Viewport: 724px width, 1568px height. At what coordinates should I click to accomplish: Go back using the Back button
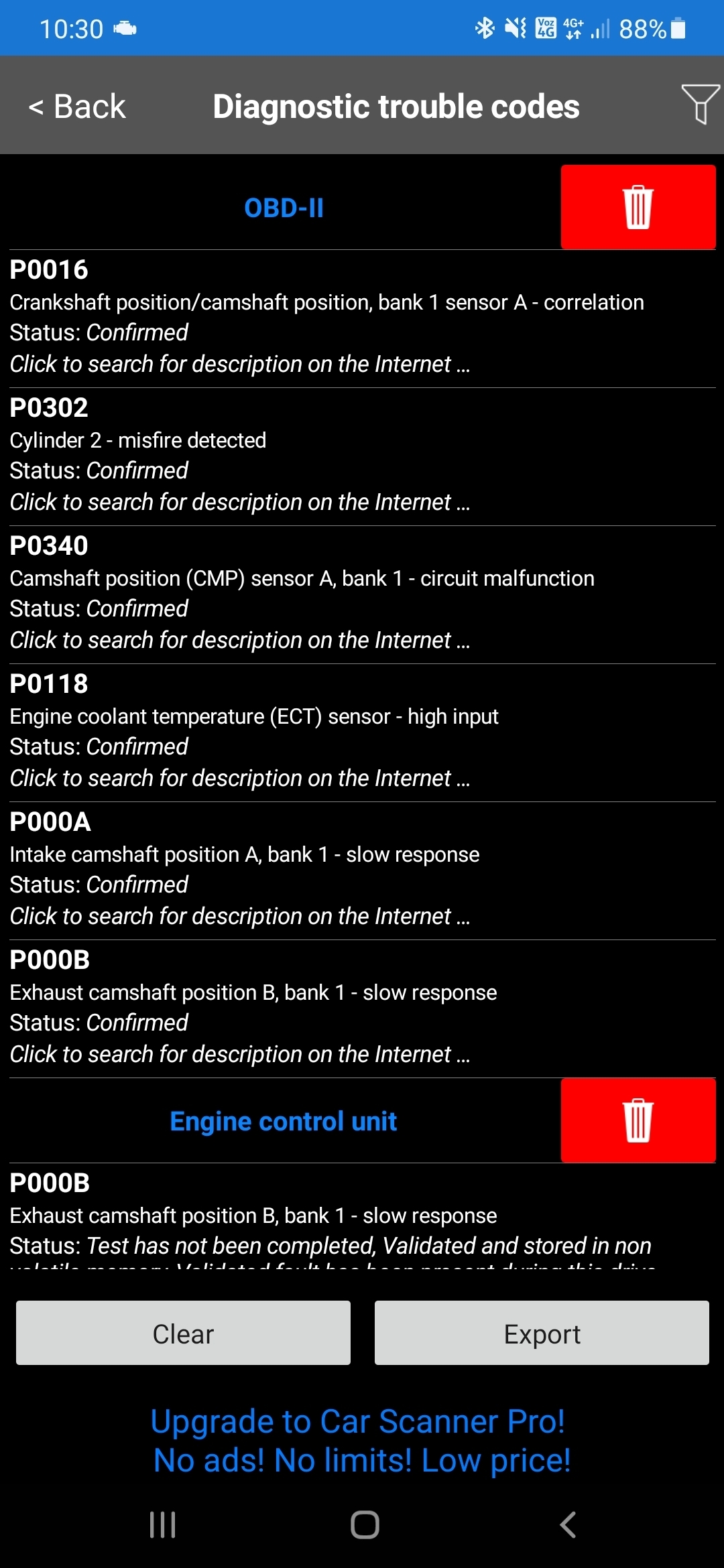77,107
